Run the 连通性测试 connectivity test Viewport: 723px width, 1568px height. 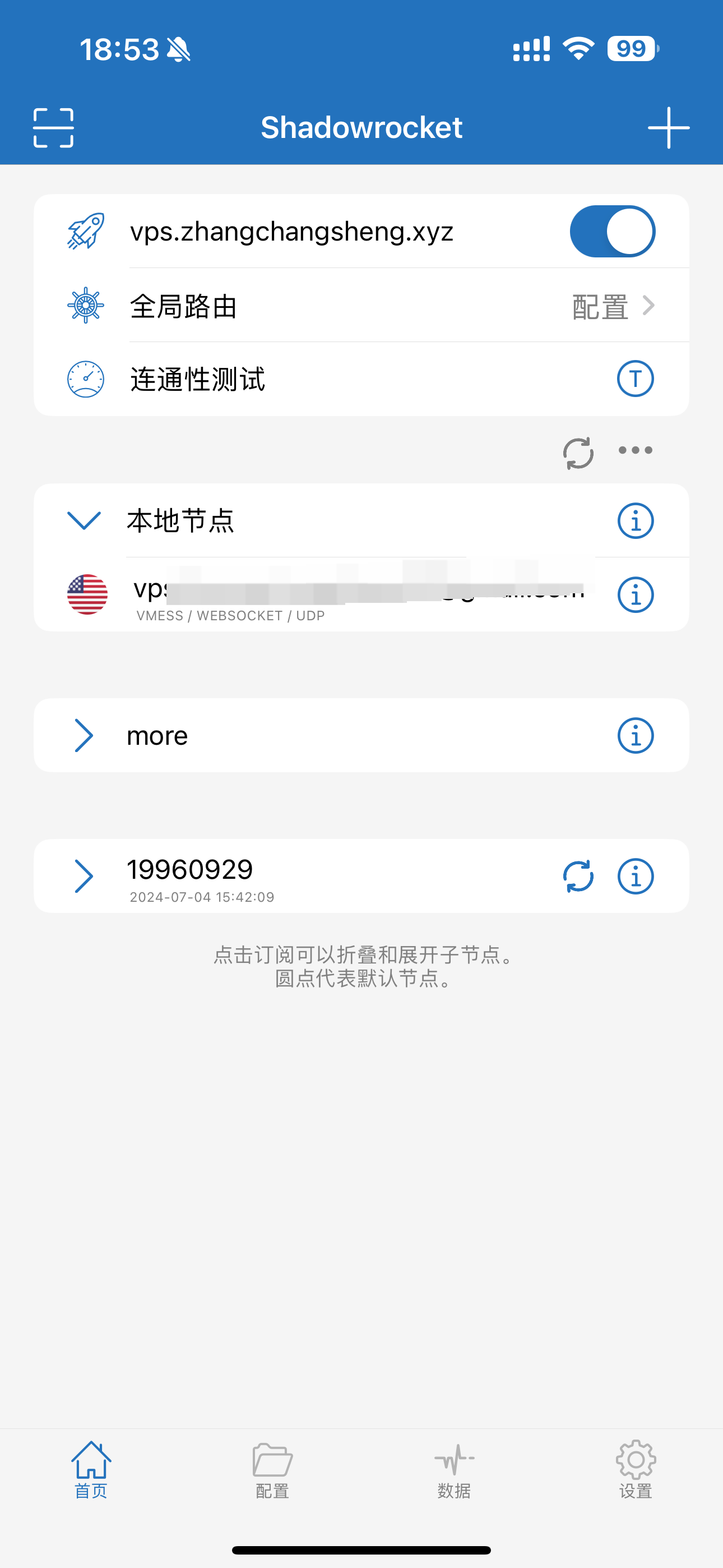click(635, 379)
